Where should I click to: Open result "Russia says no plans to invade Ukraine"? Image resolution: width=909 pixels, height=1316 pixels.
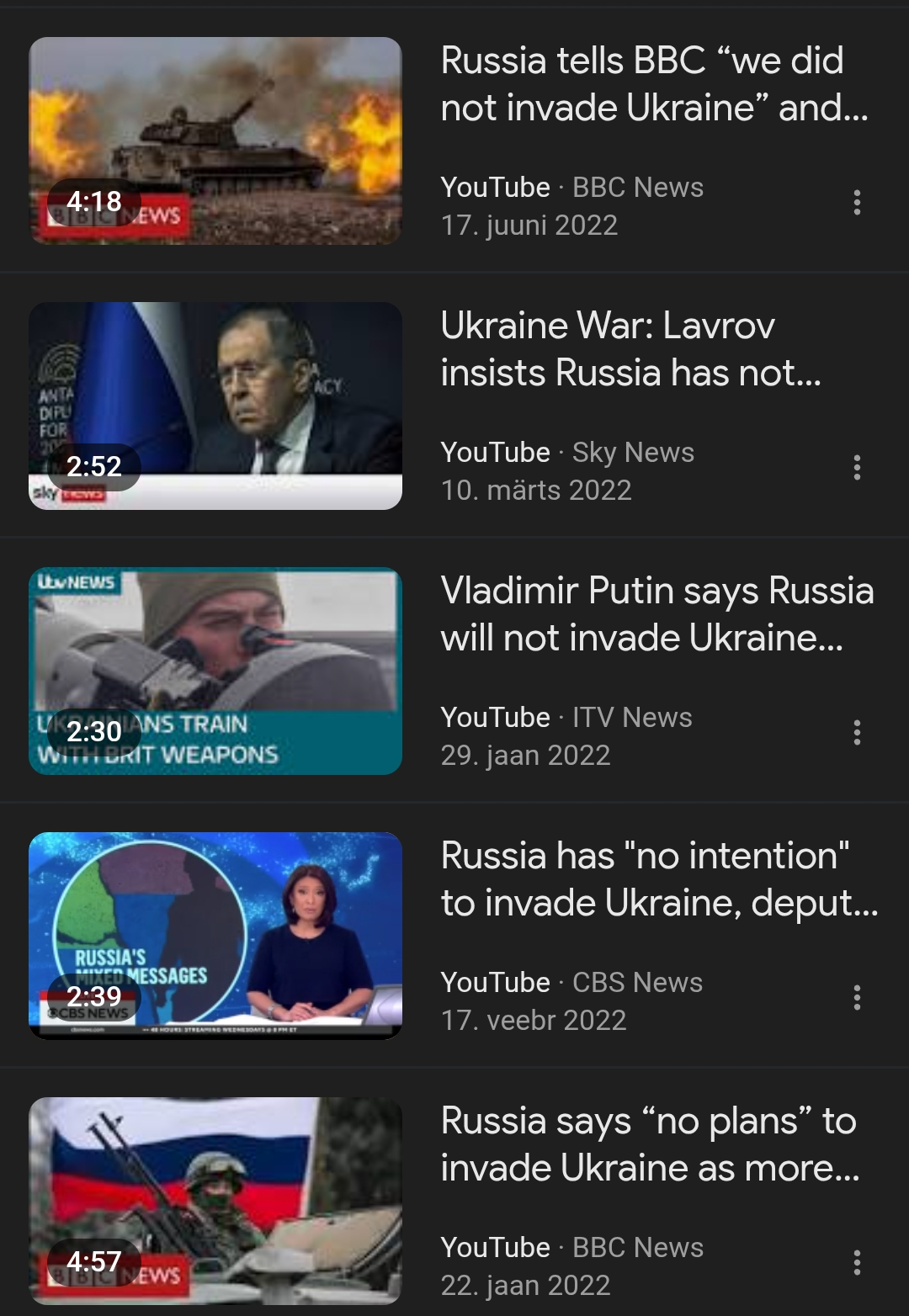click(x=650, y=1144)
